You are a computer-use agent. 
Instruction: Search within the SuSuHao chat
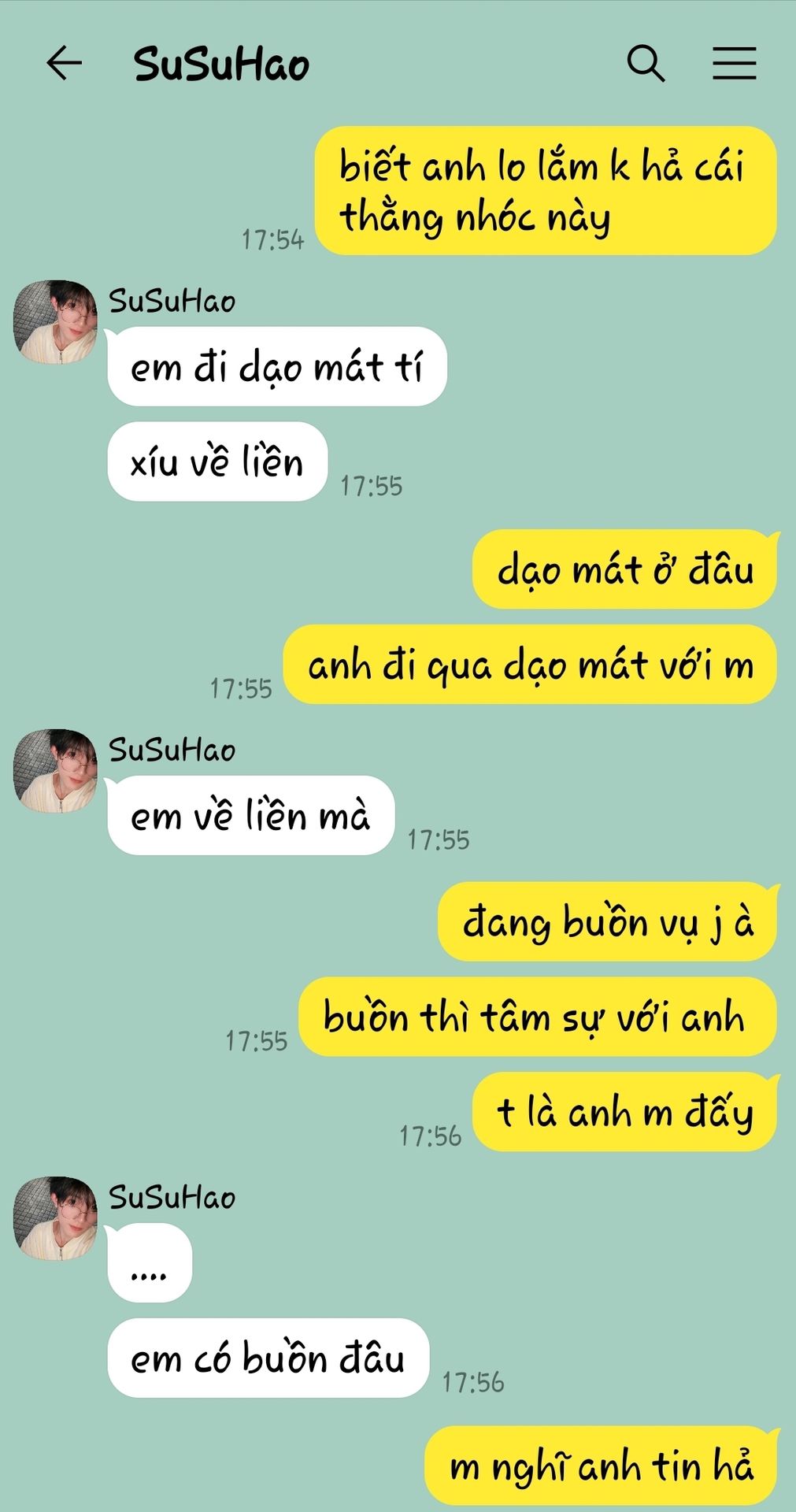[646, 63]
